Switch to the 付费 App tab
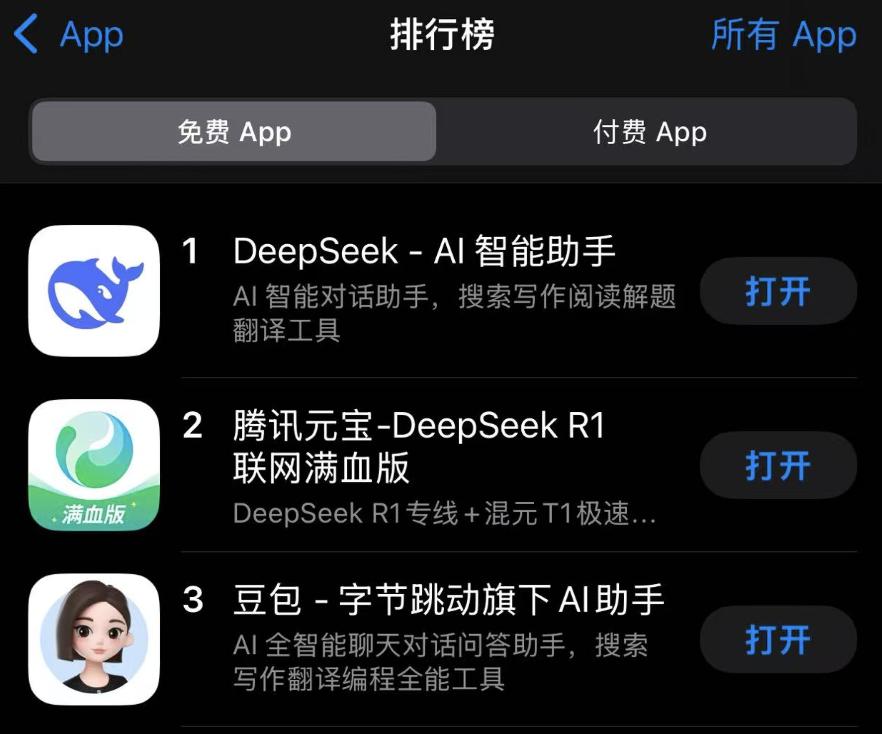Screen dimensions: 882x734 click(649, 132)
